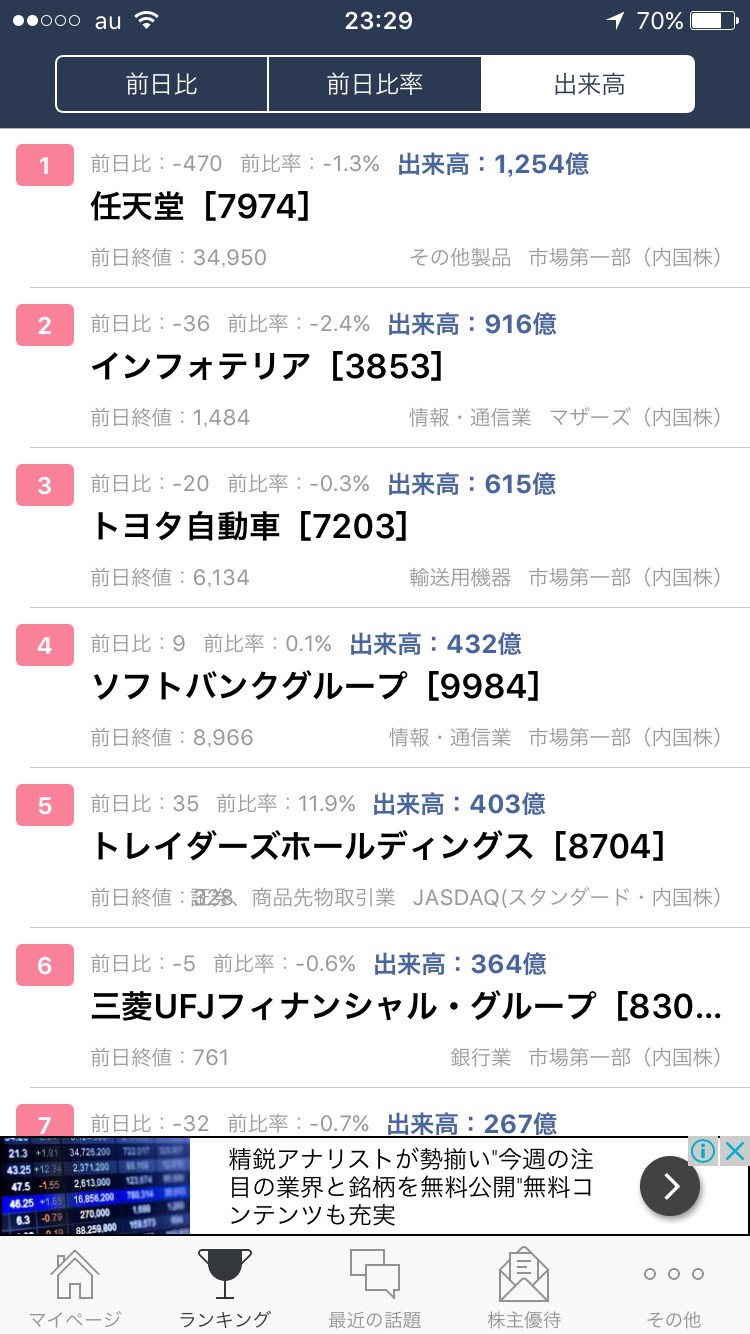Open the ソフトバンクグループ [9984] stock row
Image resolution: width=750 pixels, height=1334 pixels.
pos(375,688)
